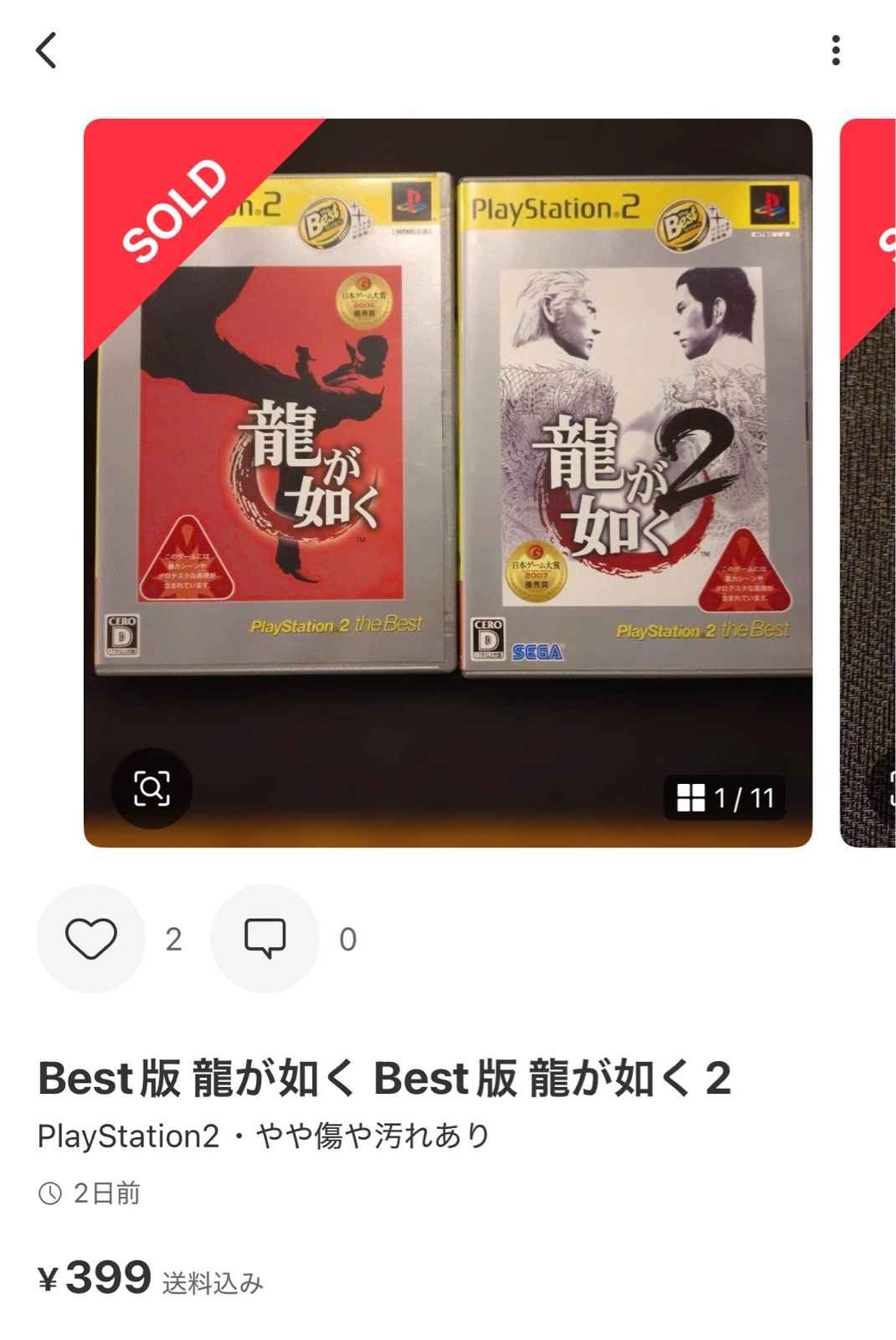
Task: Open the comments on this listing
Action: point(265,939)
